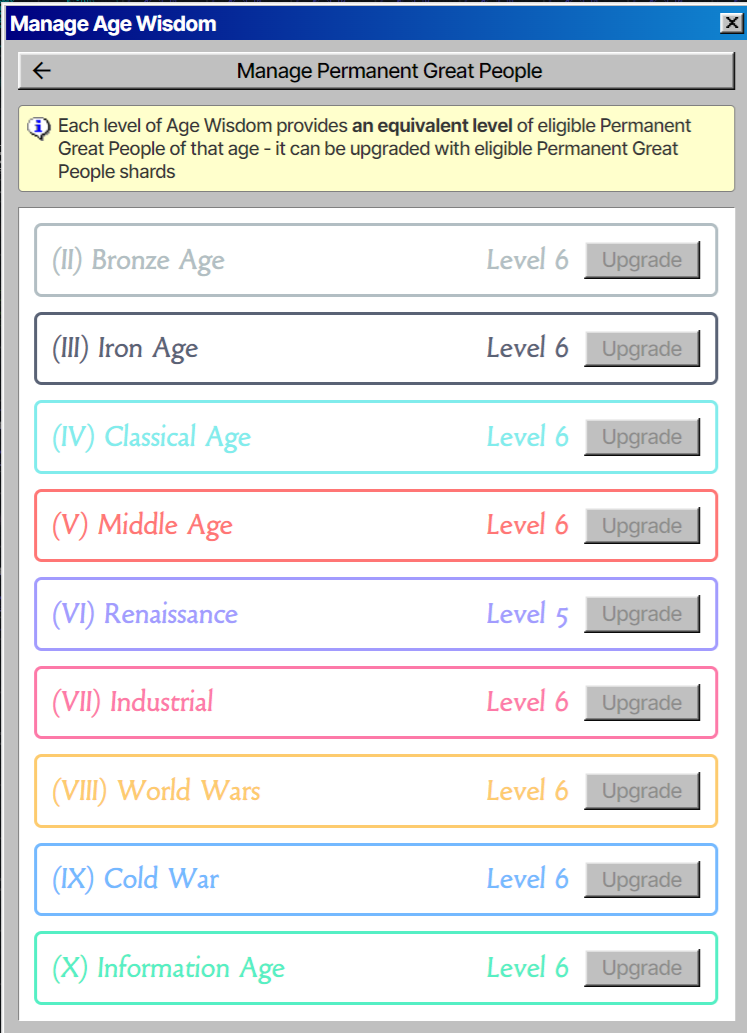
Task: Hit Upgrade for Cold War
Action: 642,880
